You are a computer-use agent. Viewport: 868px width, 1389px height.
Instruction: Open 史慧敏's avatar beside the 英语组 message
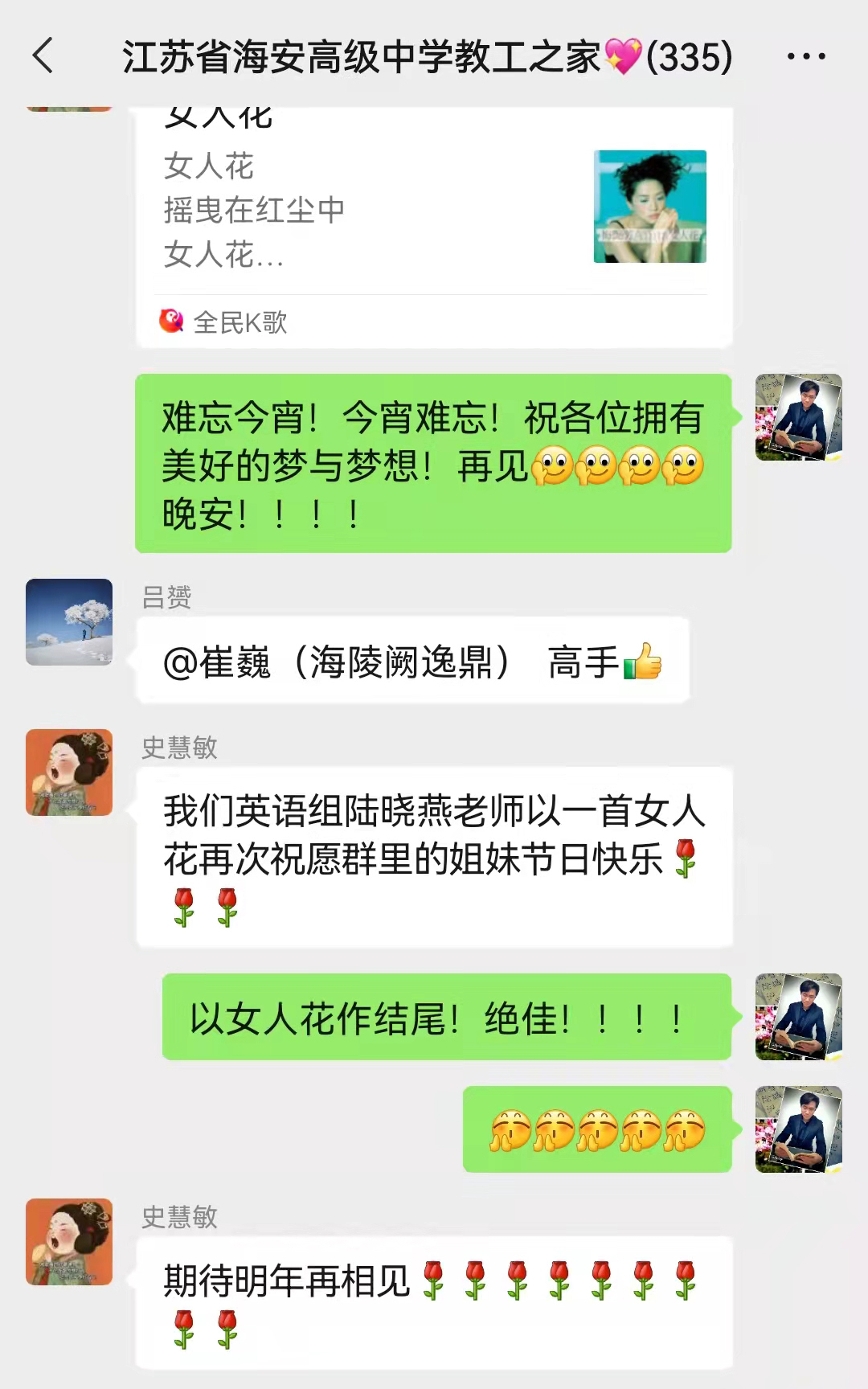pyautogui.click(x=69, y=772)
